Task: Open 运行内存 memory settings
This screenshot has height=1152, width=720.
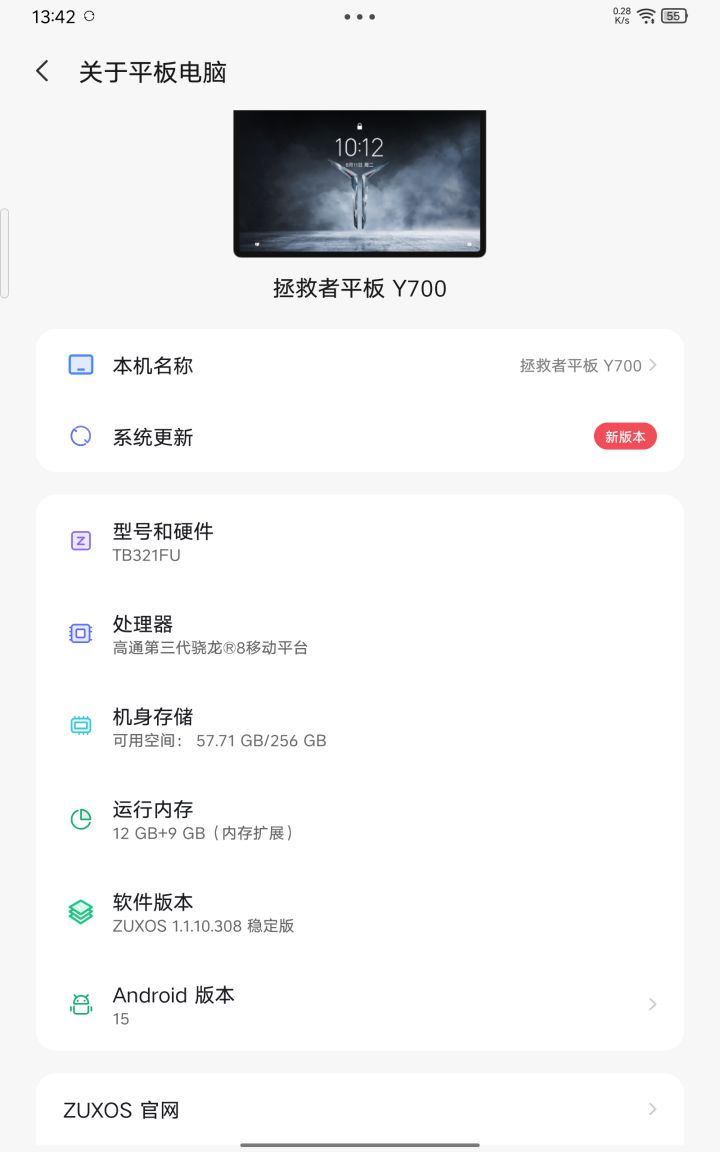Action: (x=360, y=820)
